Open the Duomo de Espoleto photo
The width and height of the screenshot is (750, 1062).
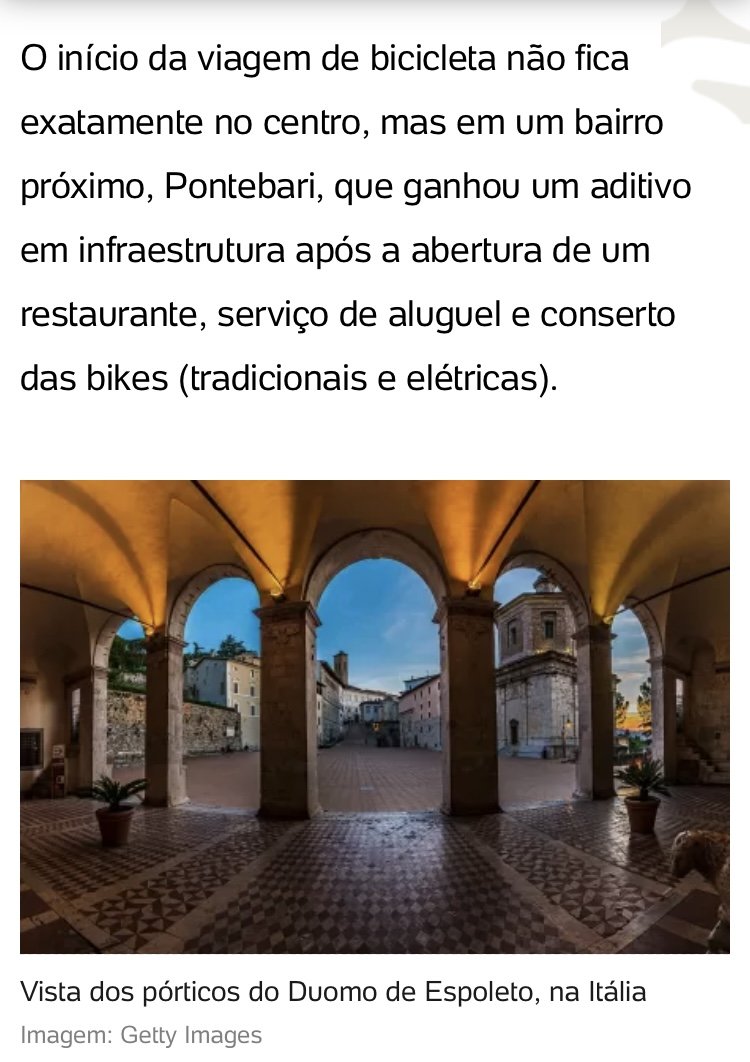click(375, 716)
